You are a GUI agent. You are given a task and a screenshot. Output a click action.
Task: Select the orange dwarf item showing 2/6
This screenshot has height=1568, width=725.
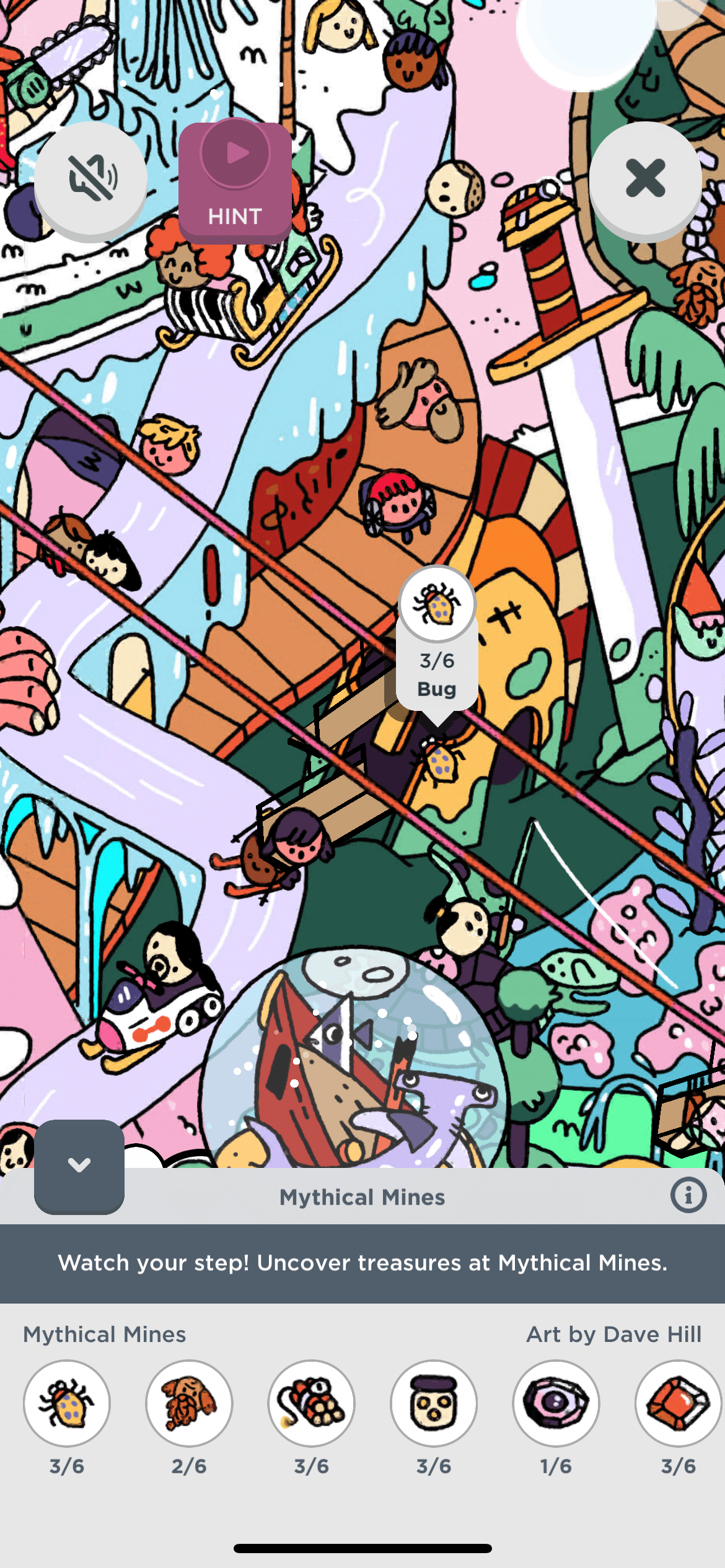coord(189,1403)
